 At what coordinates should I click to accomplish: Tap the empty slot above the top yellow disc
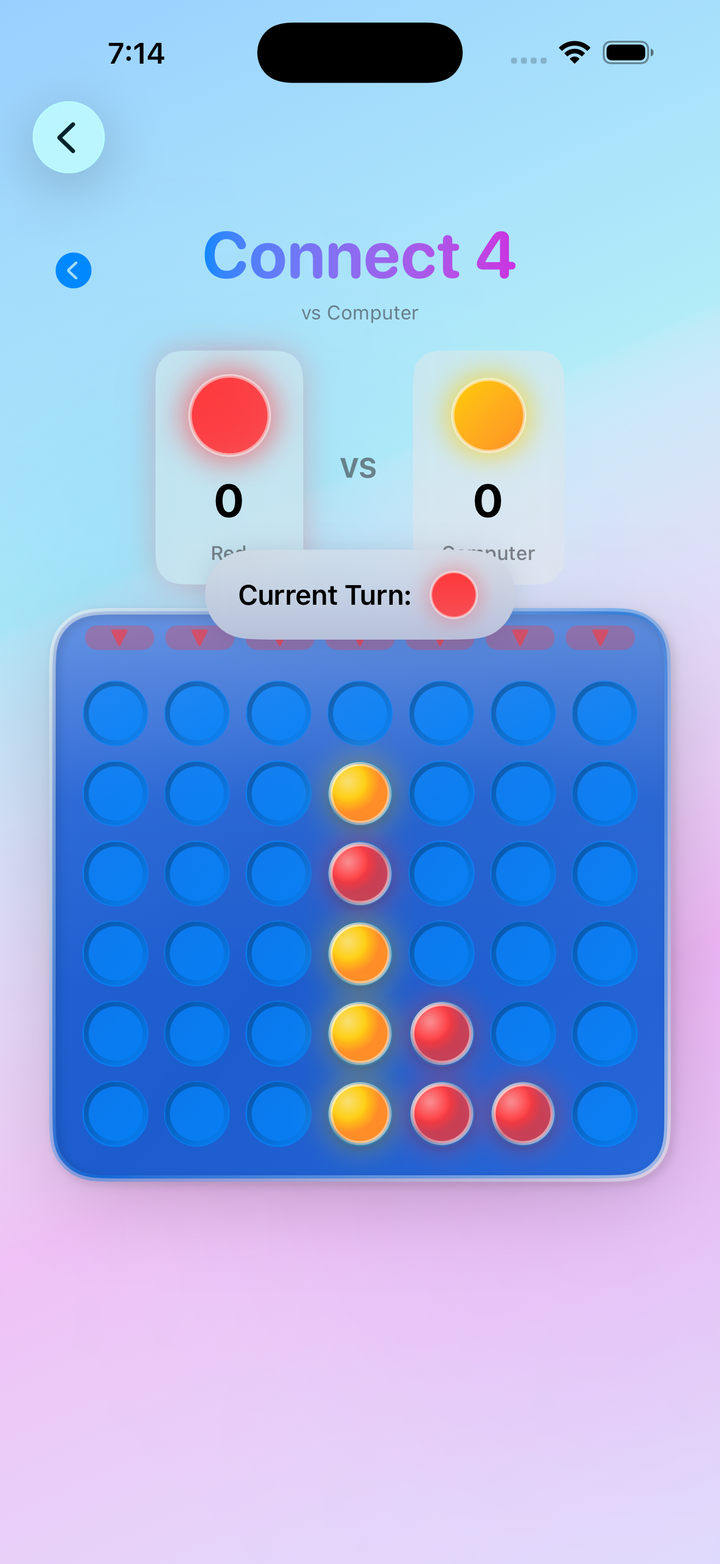tap(360, 713)
